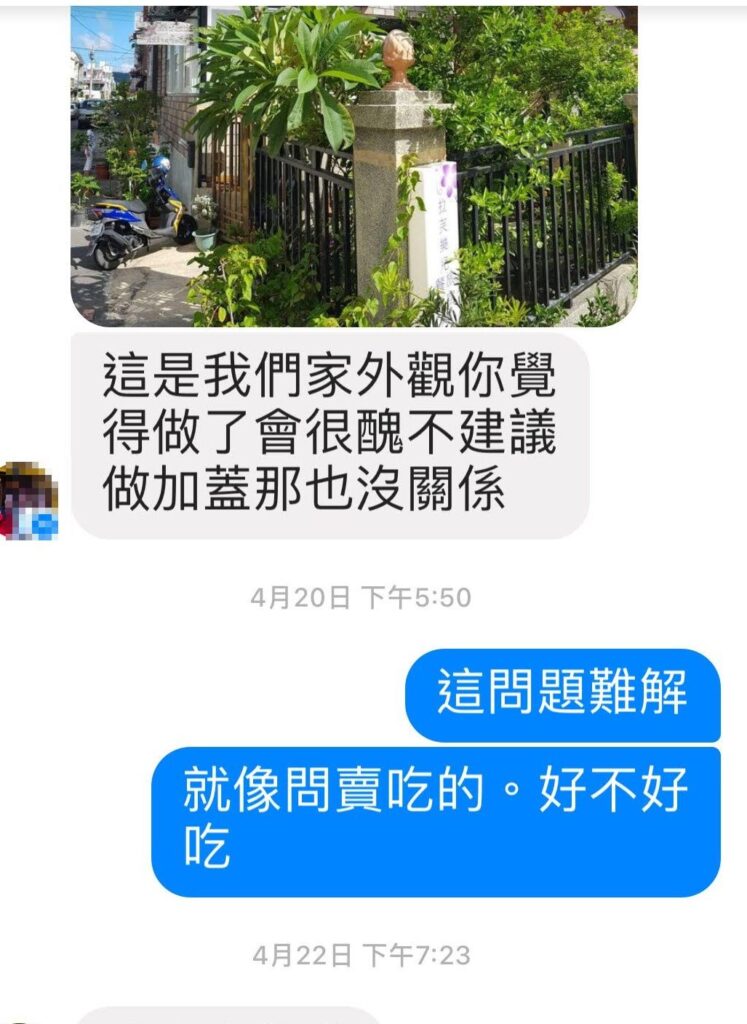Tap the sender's blurred profile avatar

tap(29, 501)
